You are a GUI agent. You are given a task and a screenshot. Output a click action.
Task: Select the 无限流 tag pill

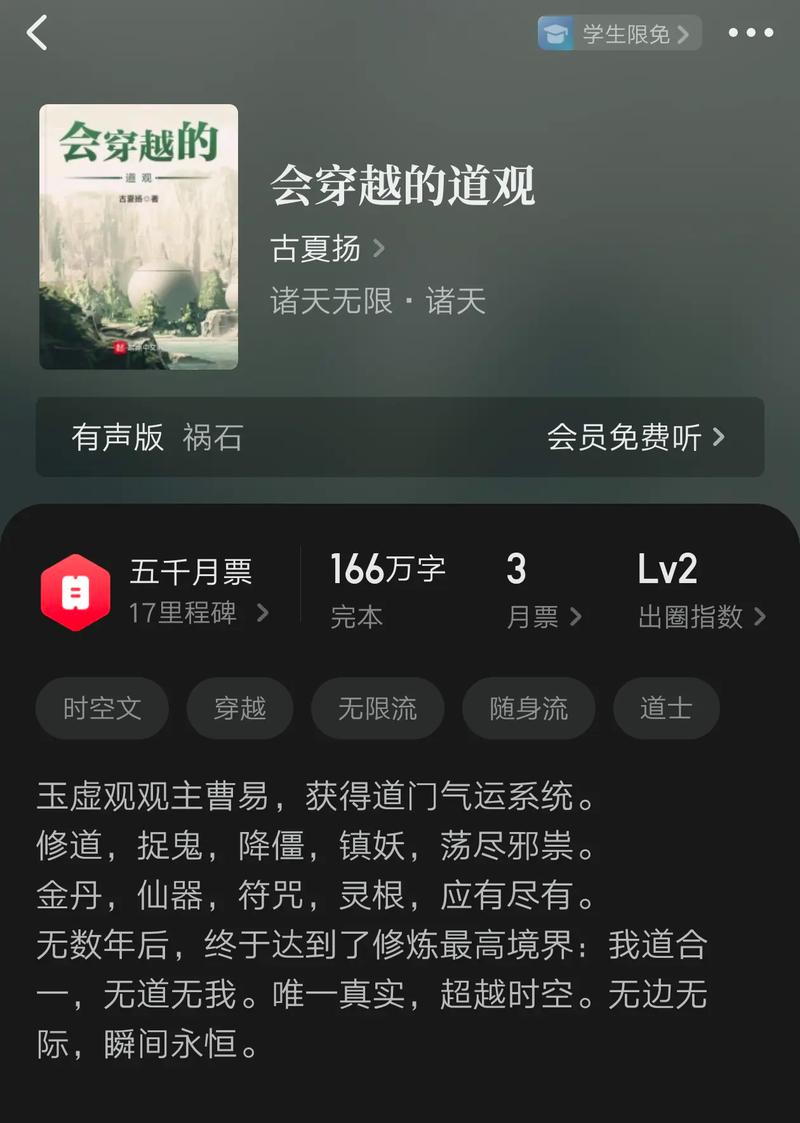378,708
